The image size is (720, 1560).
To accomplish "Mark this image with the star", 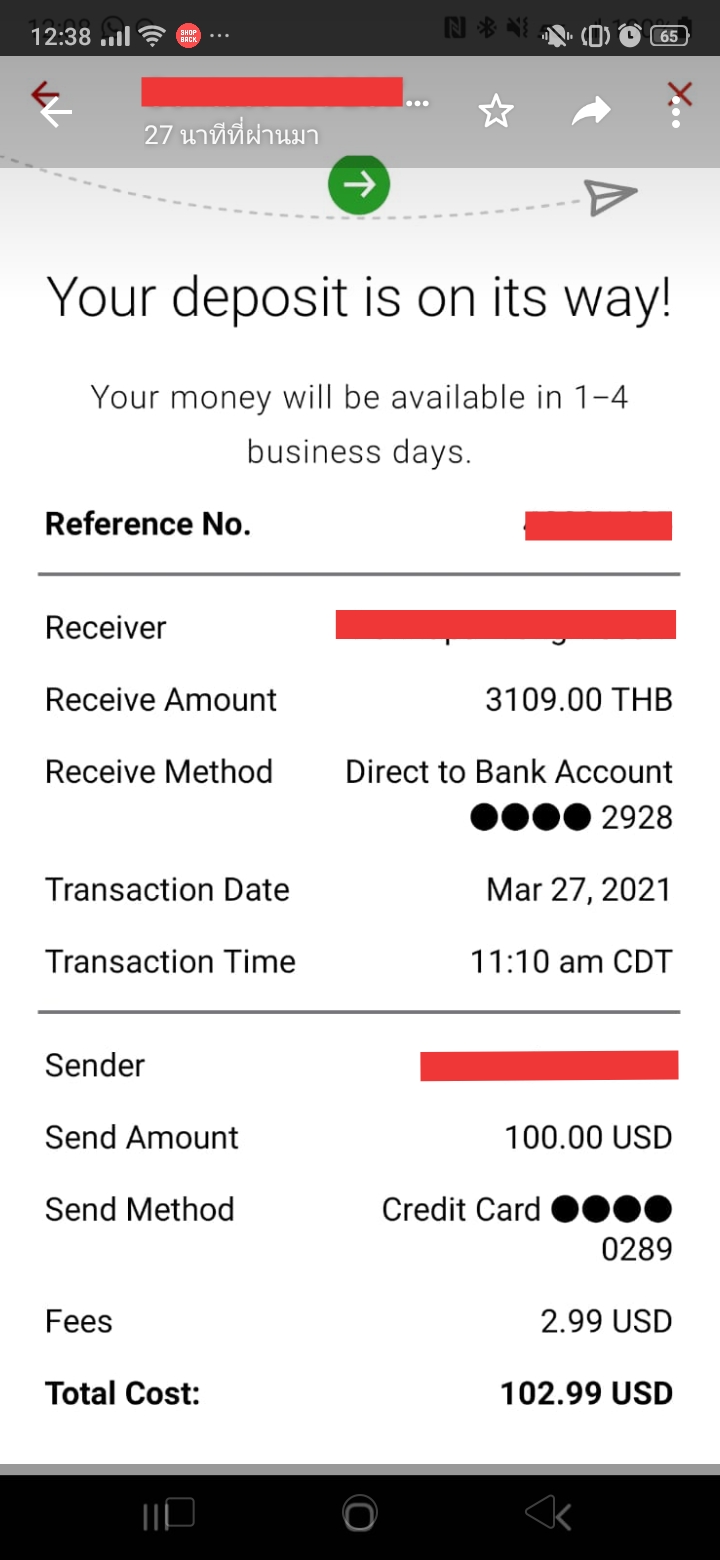I will tap(496, 111).
